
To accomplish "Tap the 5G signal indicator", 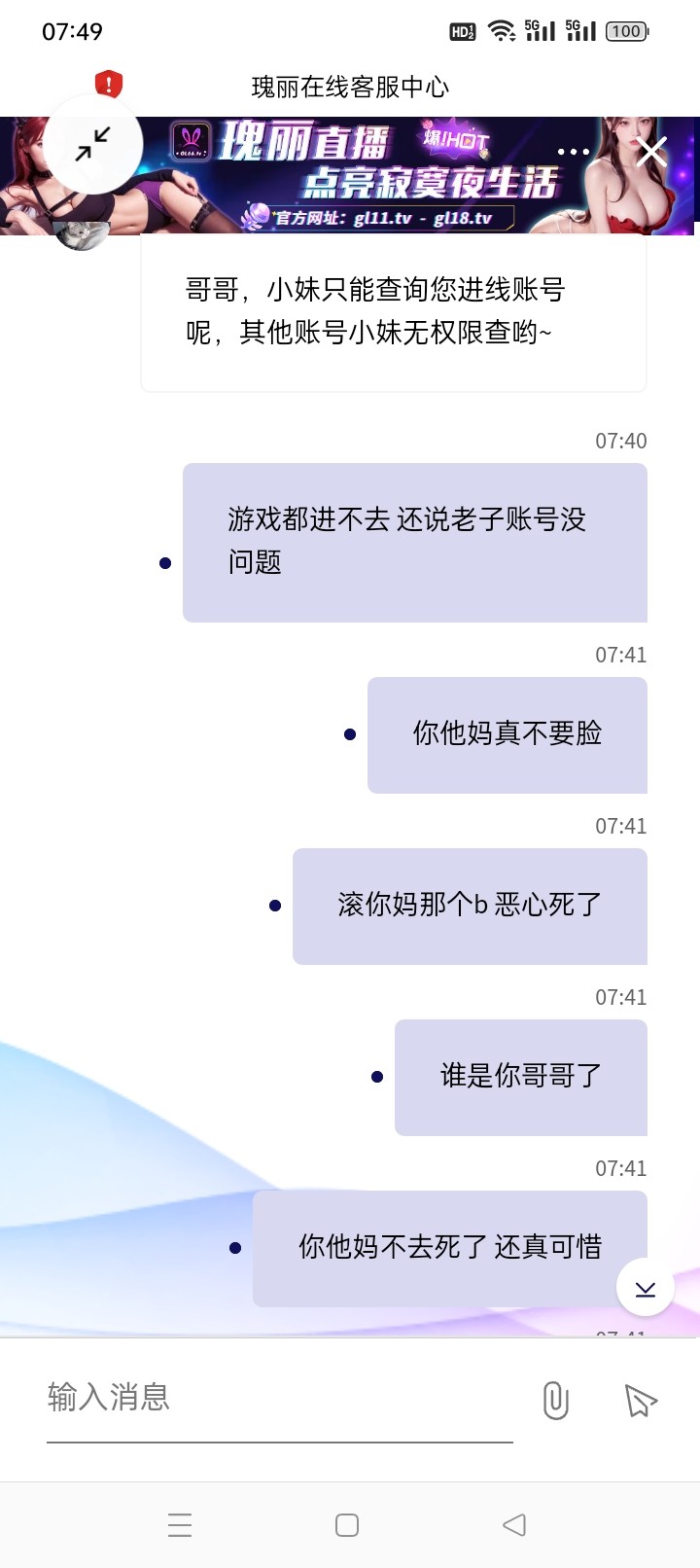I will tap(541, 30).
